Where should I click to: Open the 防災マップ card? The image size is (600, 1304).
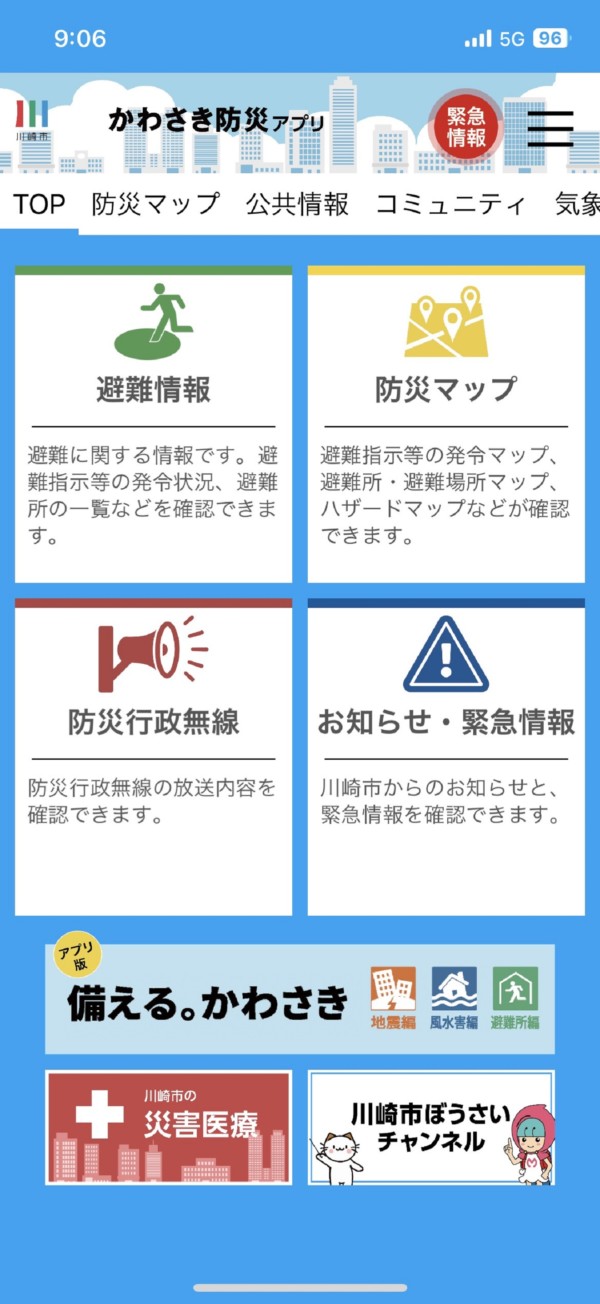(x=446, y=425)
